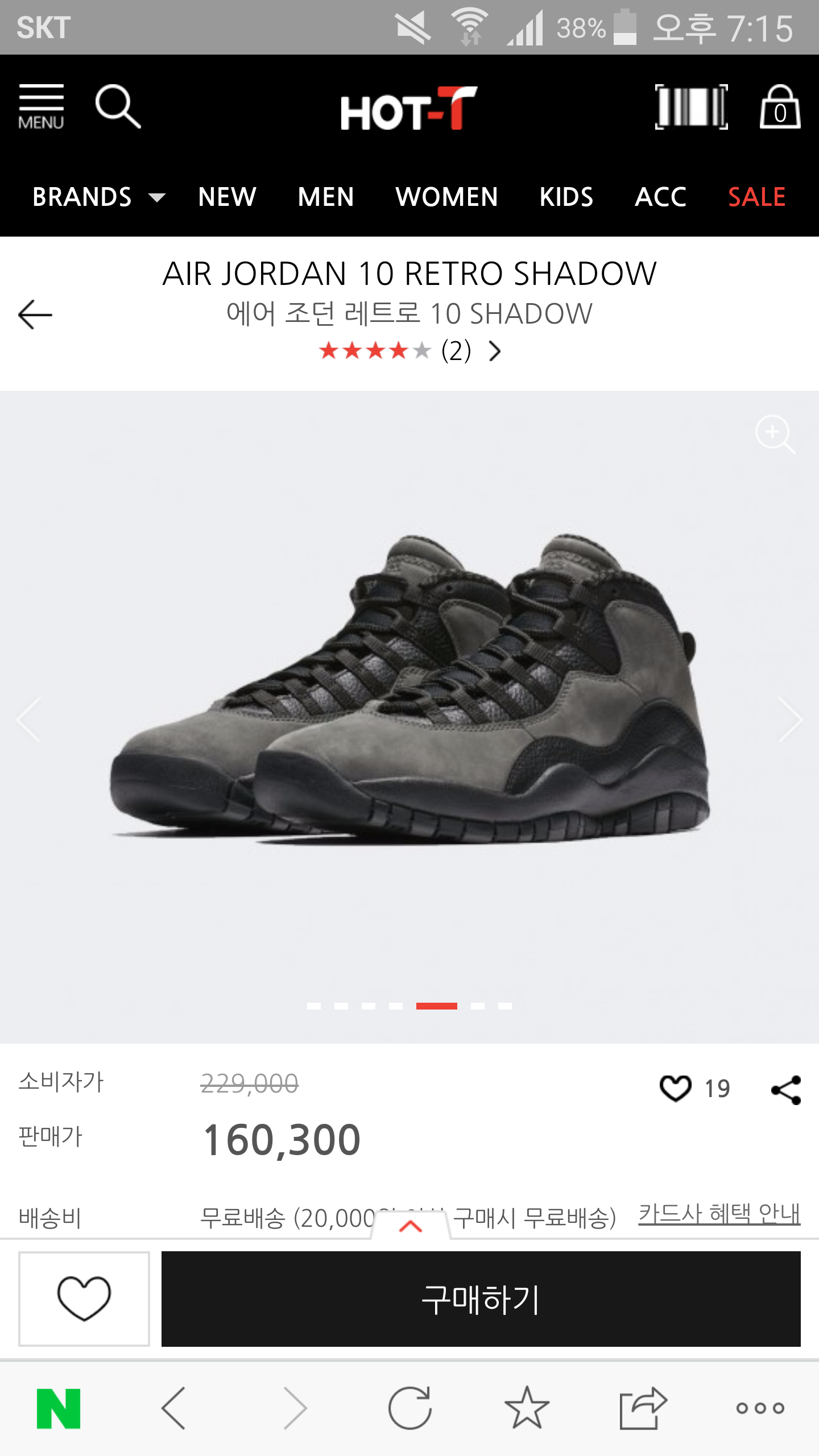
Task: Switch to the WOMEN category
Action: (x=446, y=197)
